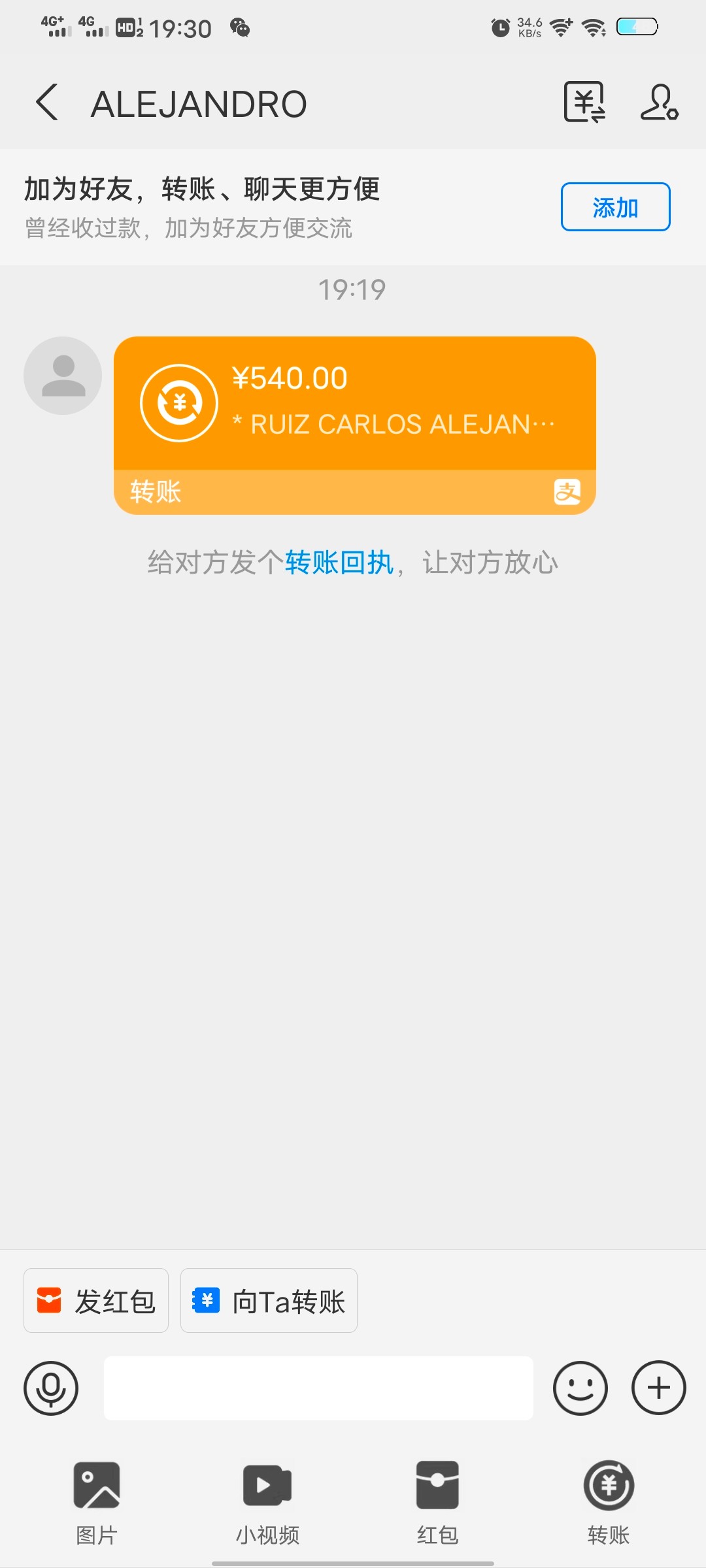Image resolution: width=706 pixels, height=1568 pixels.
Task: Go back from ALEJANDRO chat
Action: pyautogui.click(x=47, y=103)
